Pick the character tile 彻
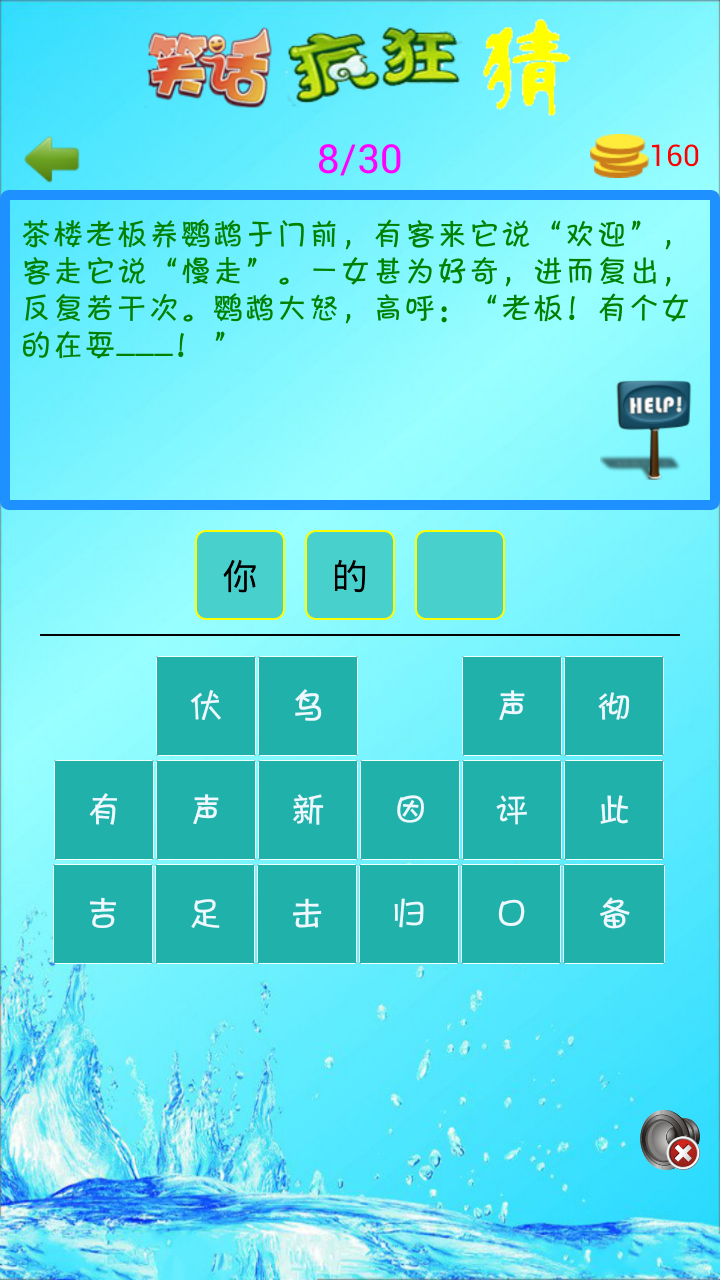The width and height of the screenshot is (720, 1280). pos(614,706)
